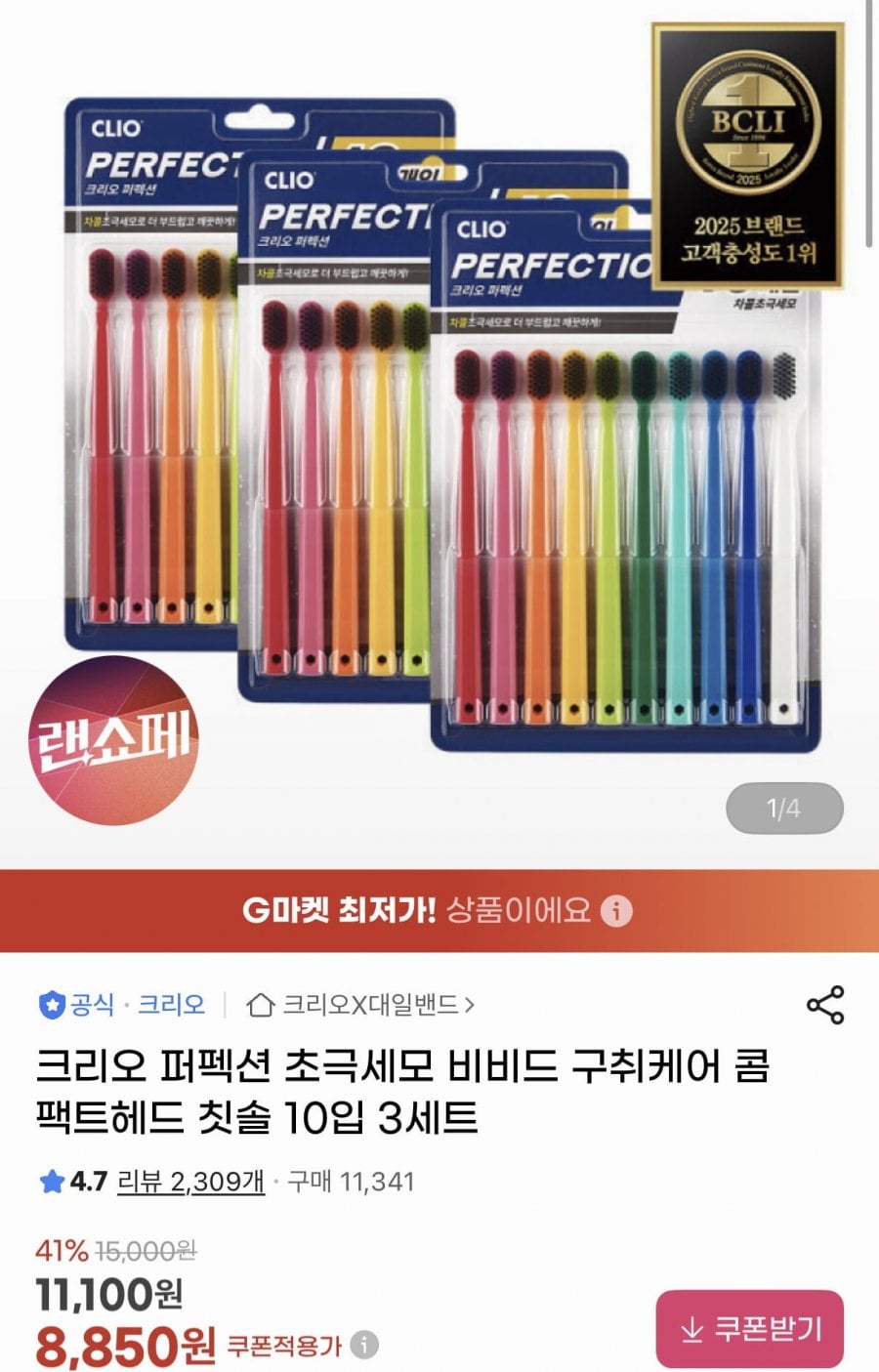
Task: Open the 공식 크리오 brand link
Action: tap(122, 1005)
